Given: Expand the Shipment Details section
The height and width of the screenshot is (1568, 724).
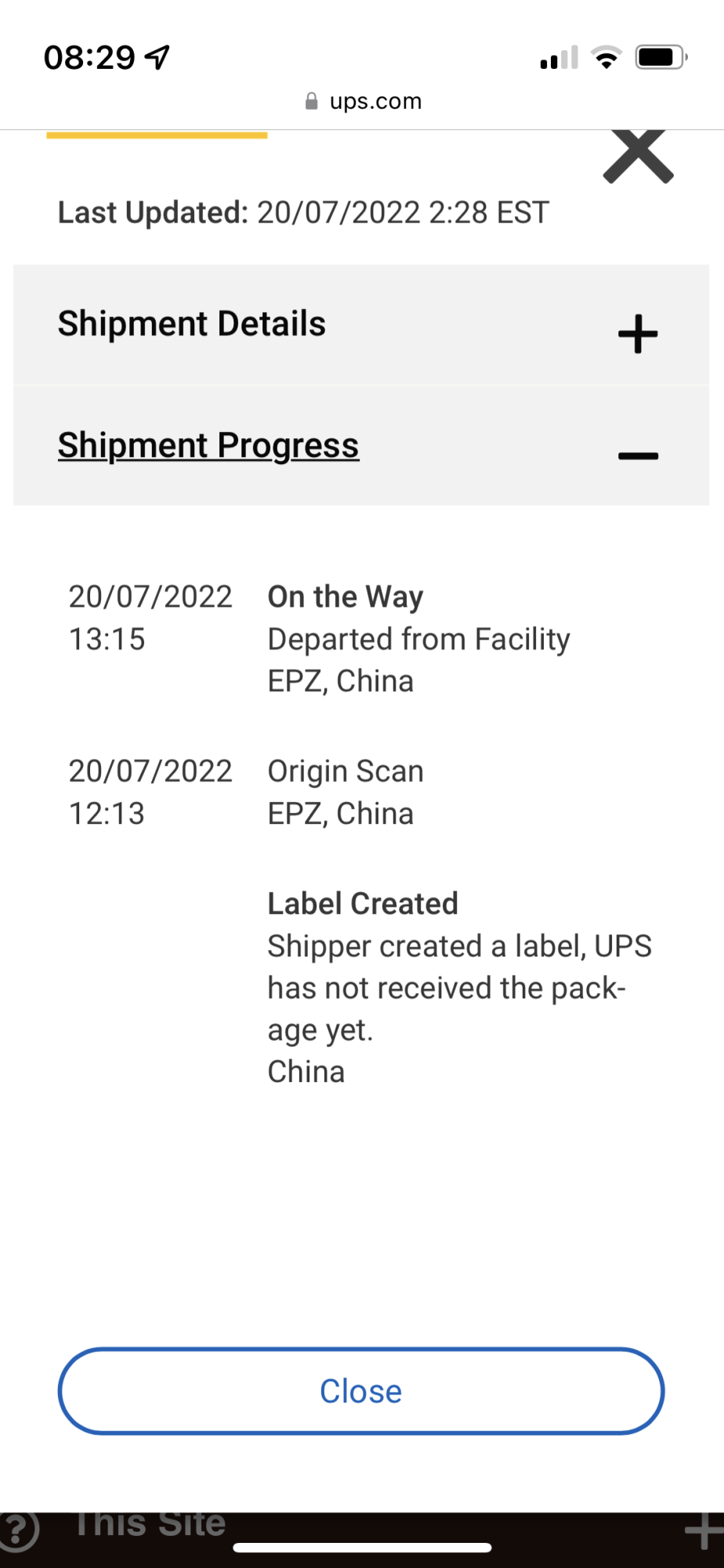Looking at the screenshot, I should point(361,325).
